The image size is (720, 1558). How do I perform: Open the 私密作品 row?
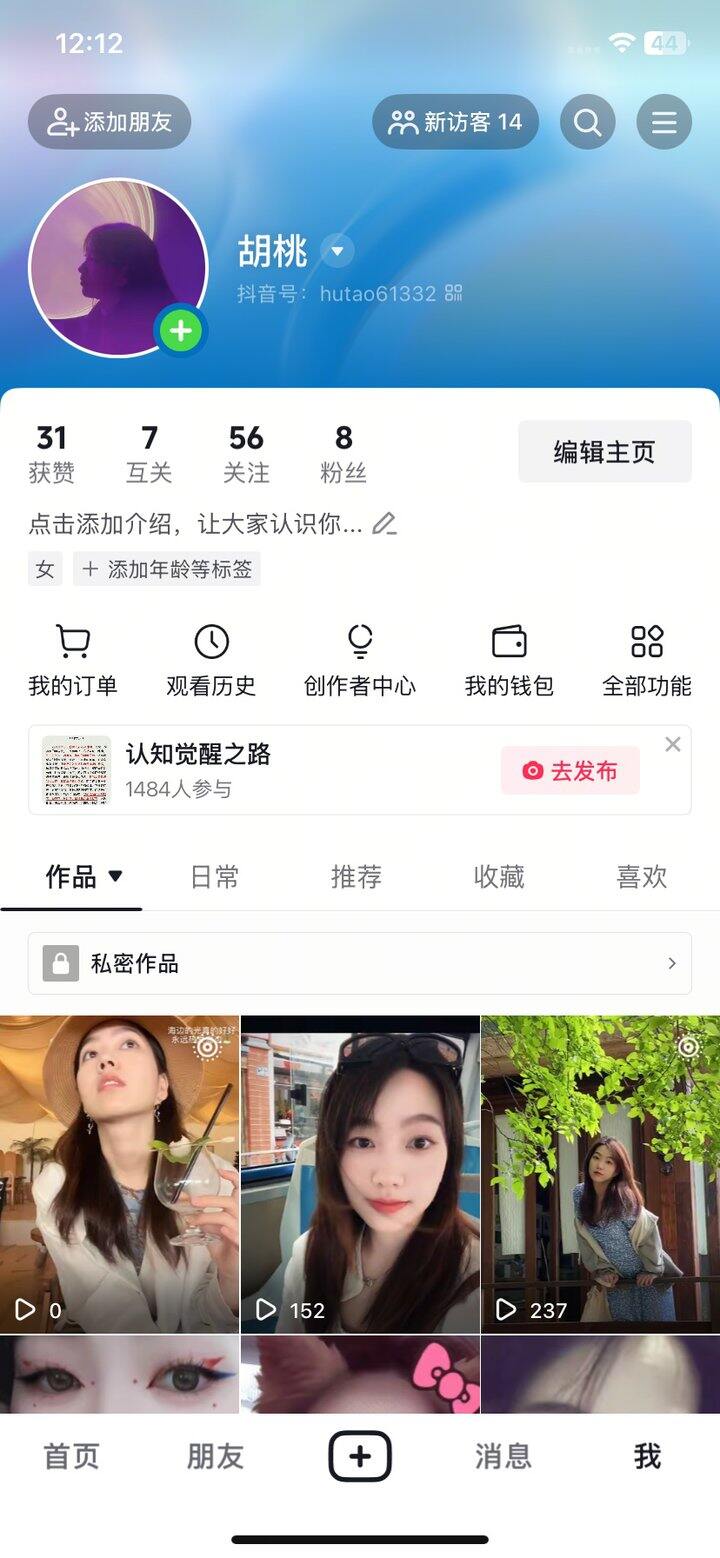click(x=360, y=963)
